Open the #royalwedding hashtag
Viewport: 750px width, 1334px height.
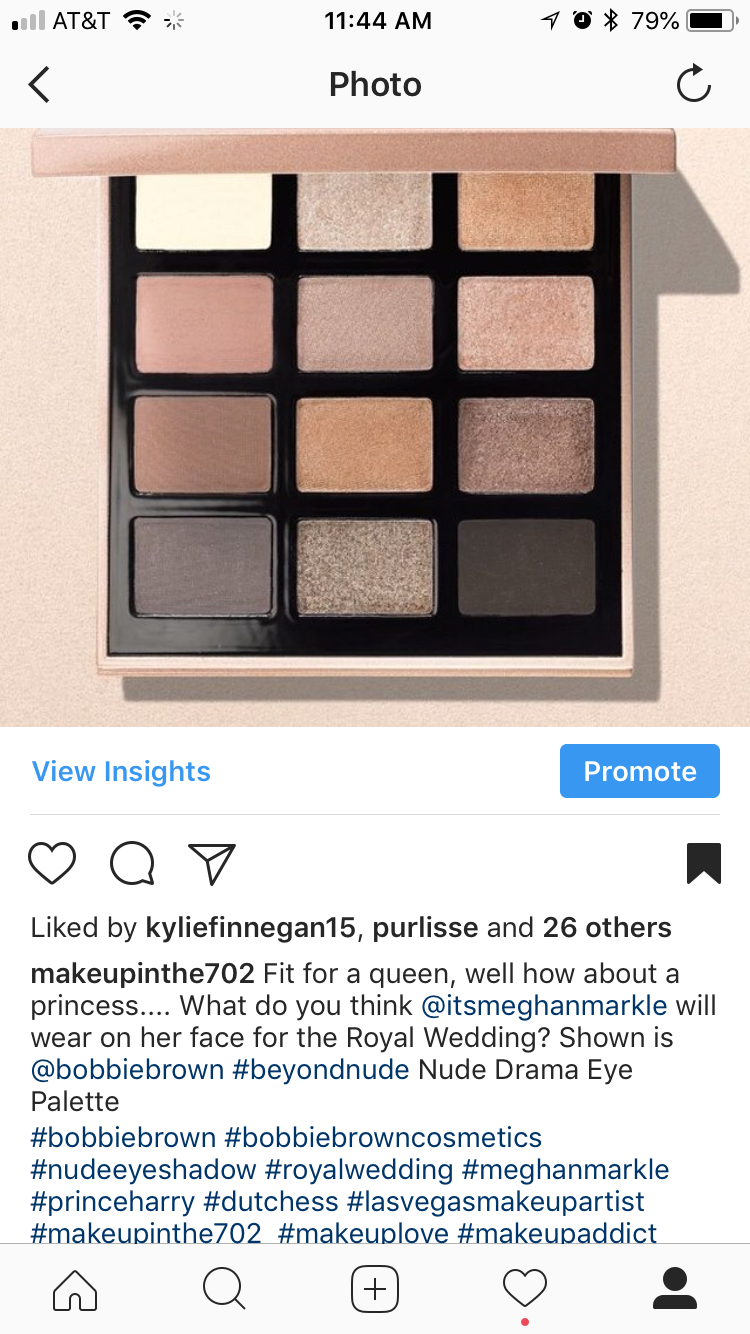pos(359,1169)
